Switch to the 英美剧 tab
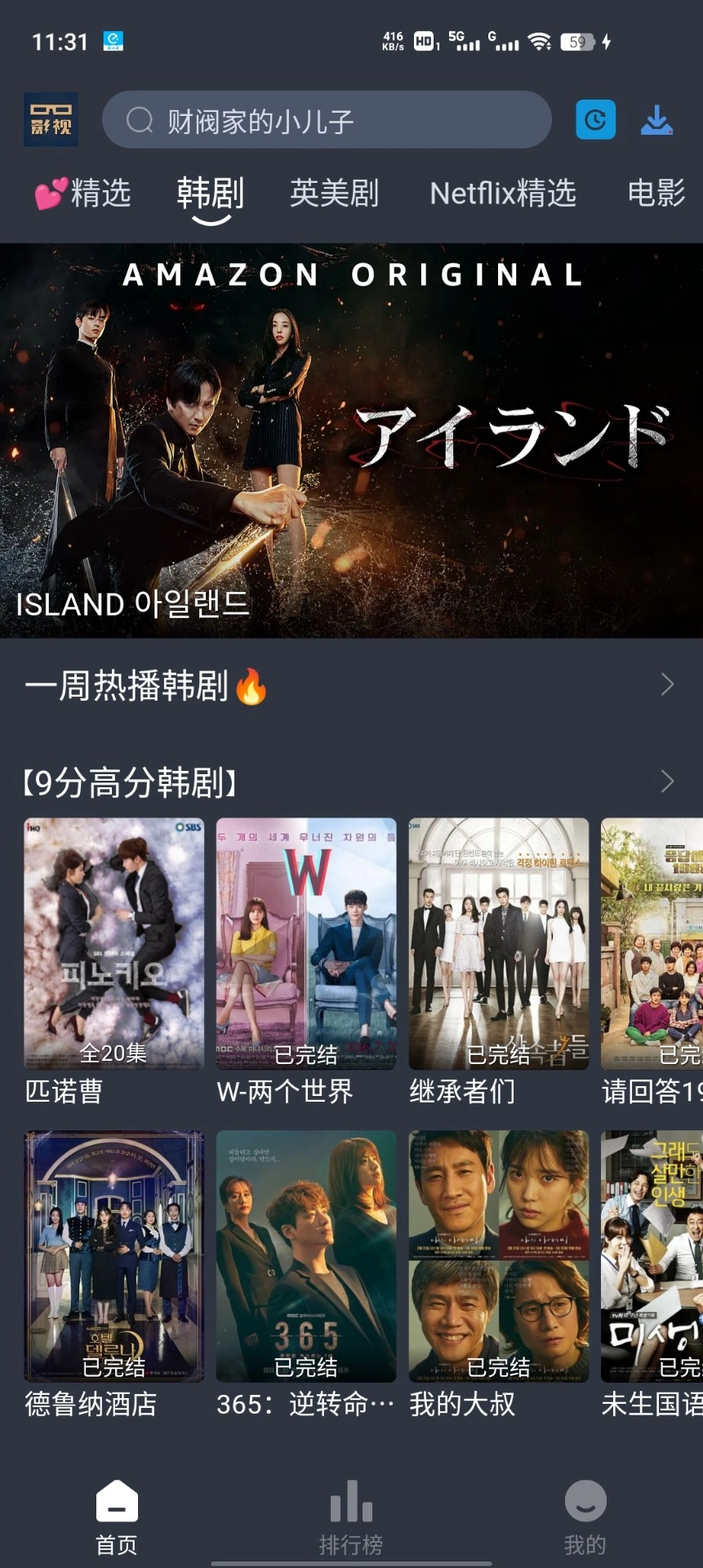The image size is (703, 1568). point(336,194)
